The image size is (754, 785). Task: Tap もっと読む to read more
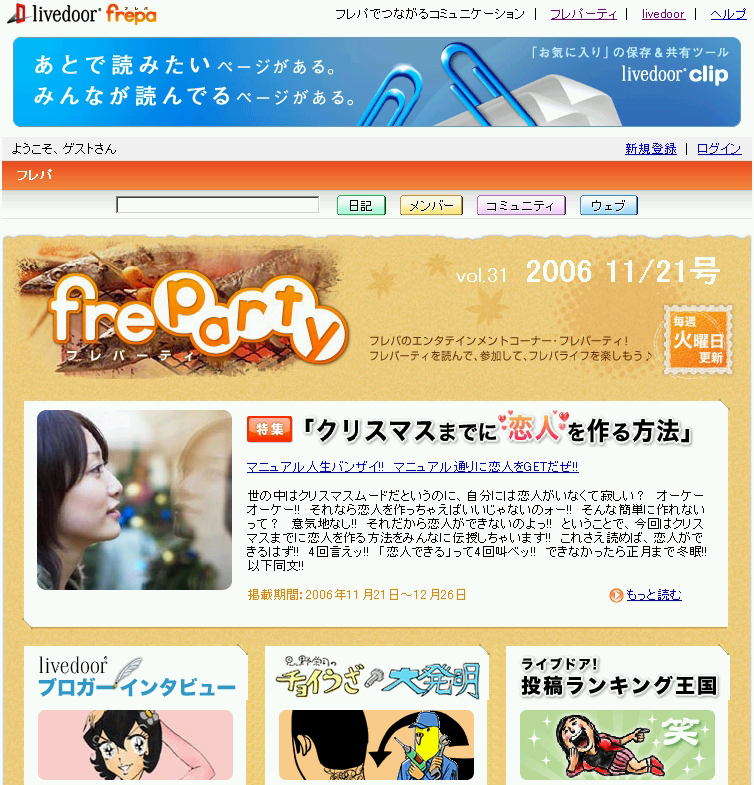click(653, 595)
